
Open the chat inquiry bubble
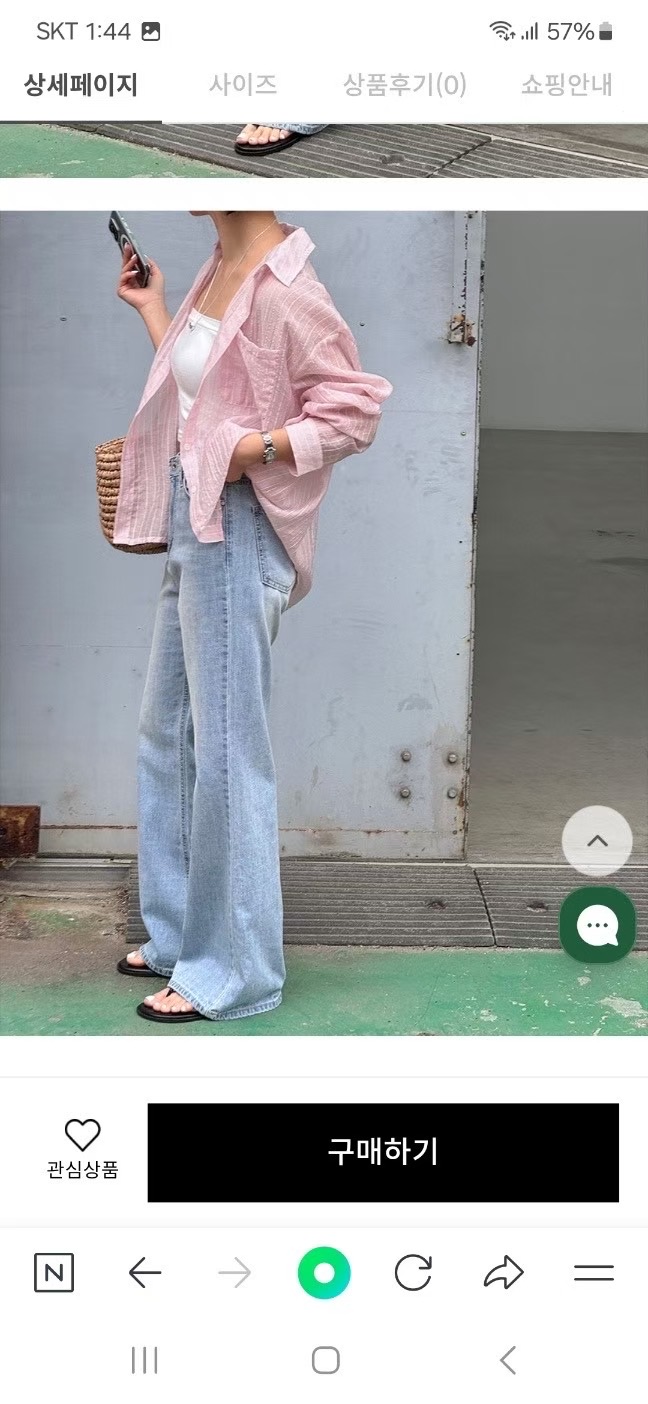597,926
